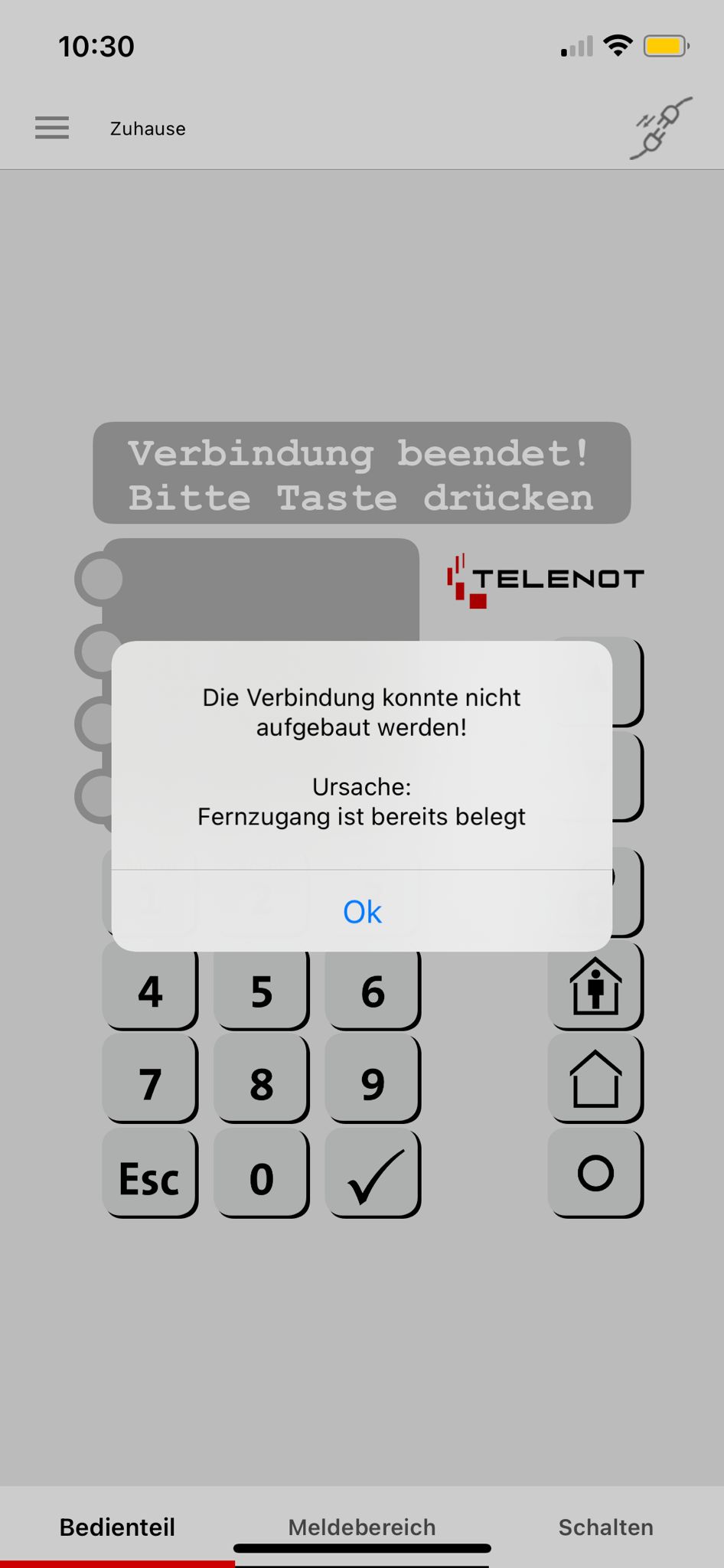Tap keypad digit 6

coord(373,992)
